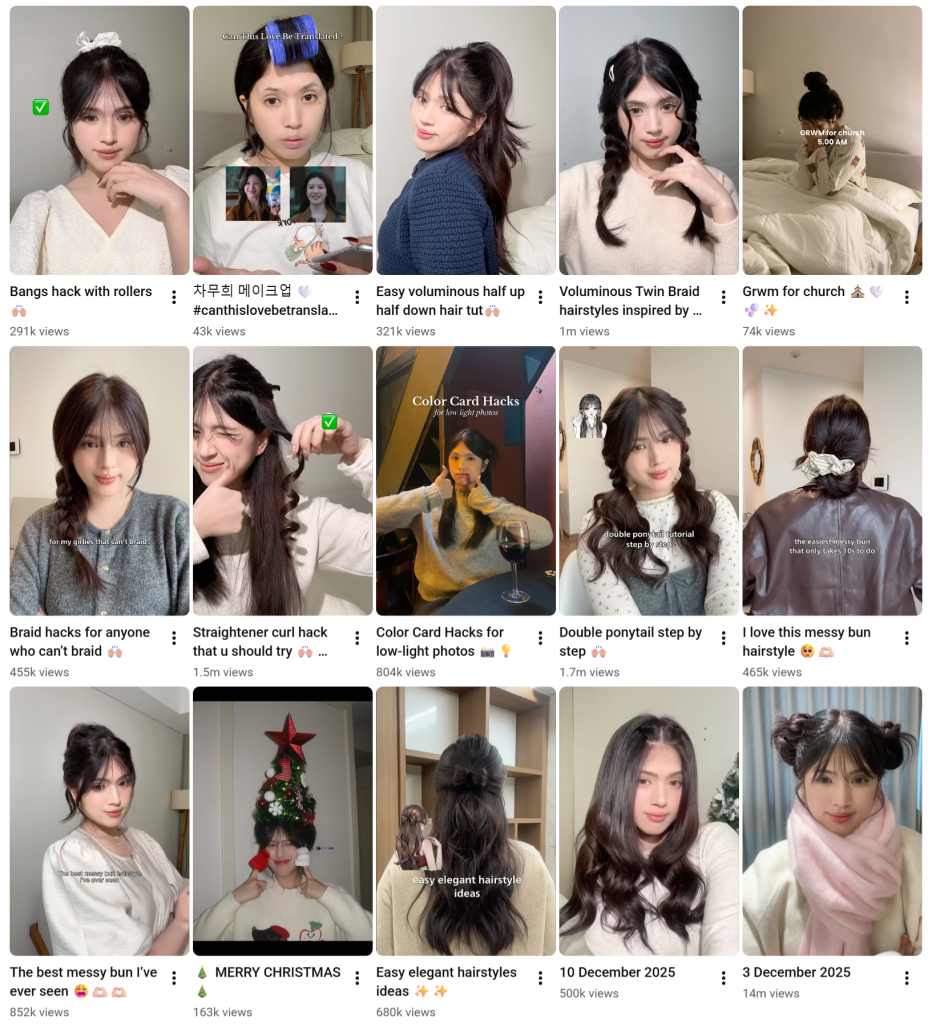Open options for Easy voluminous half up video
This screenshot has width=928, height=1024.
(x=540, y=297)
